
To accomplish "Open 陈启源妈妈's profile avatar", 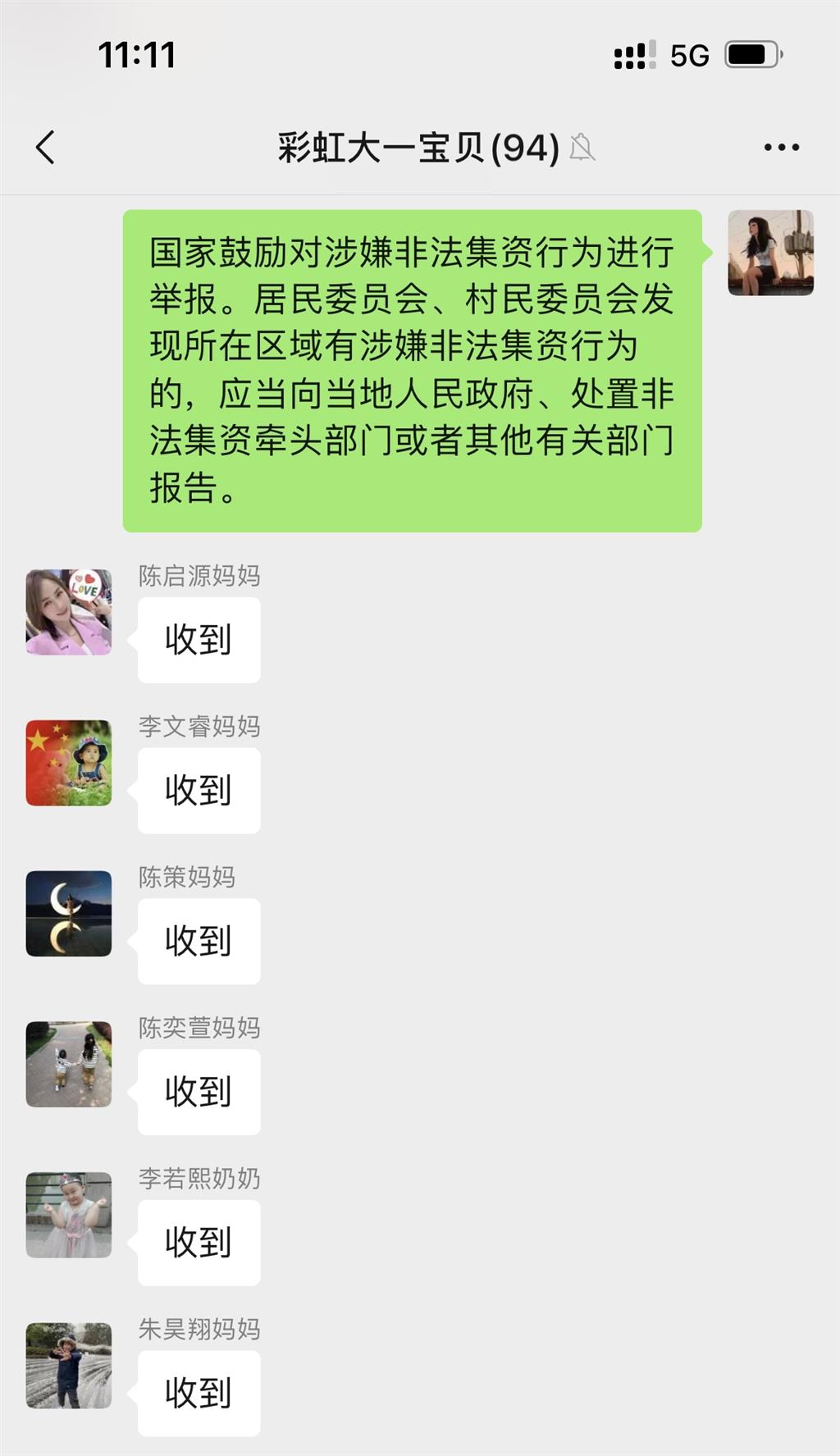I will [69, 612].
